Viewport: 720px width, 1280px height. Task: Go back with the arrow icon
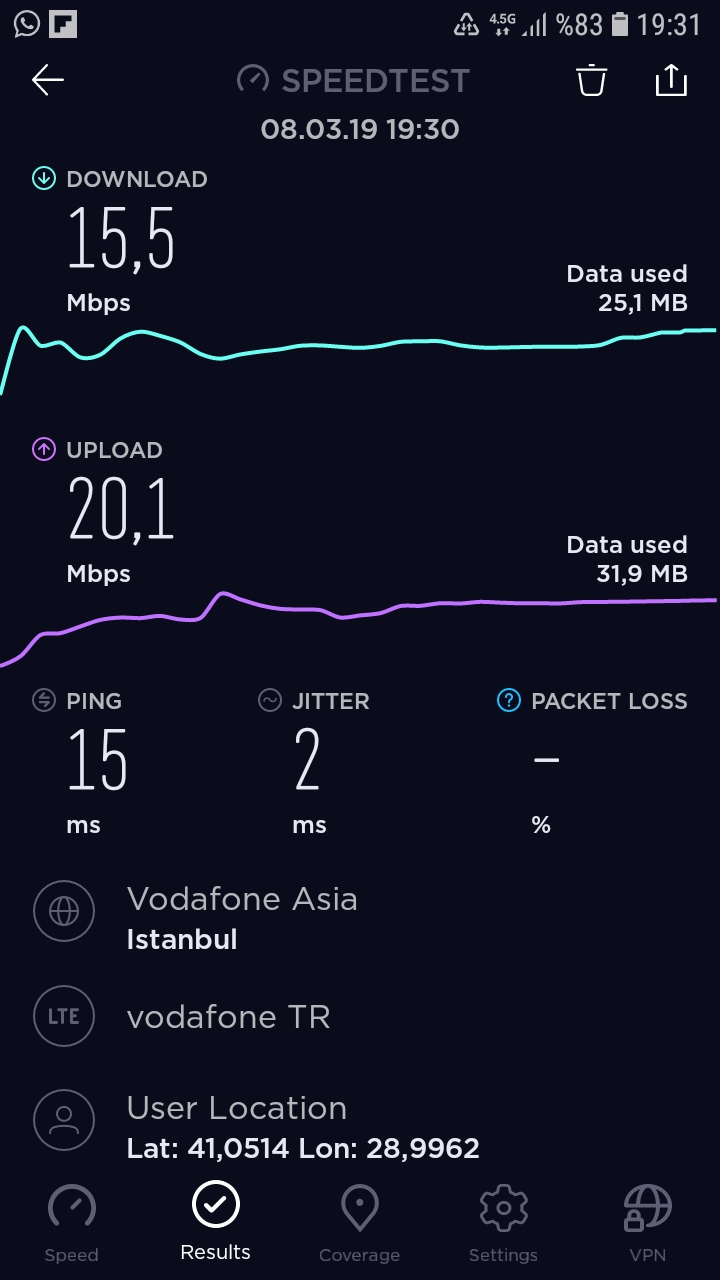point(48,80)
